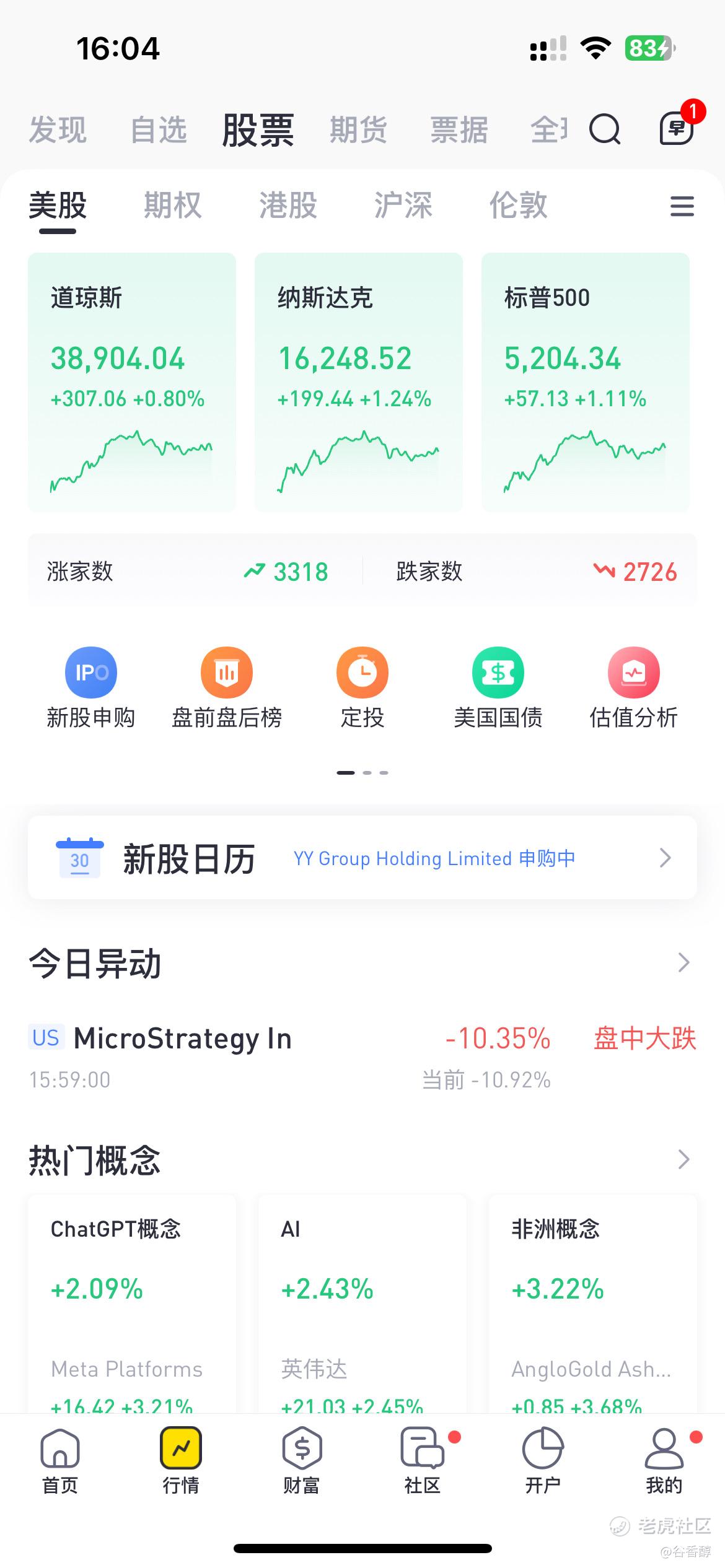Image resolution: width=725 pixels, height=1568 pixels.
Task: Switch to the 自选 top tab
Action: pos(159,131)
